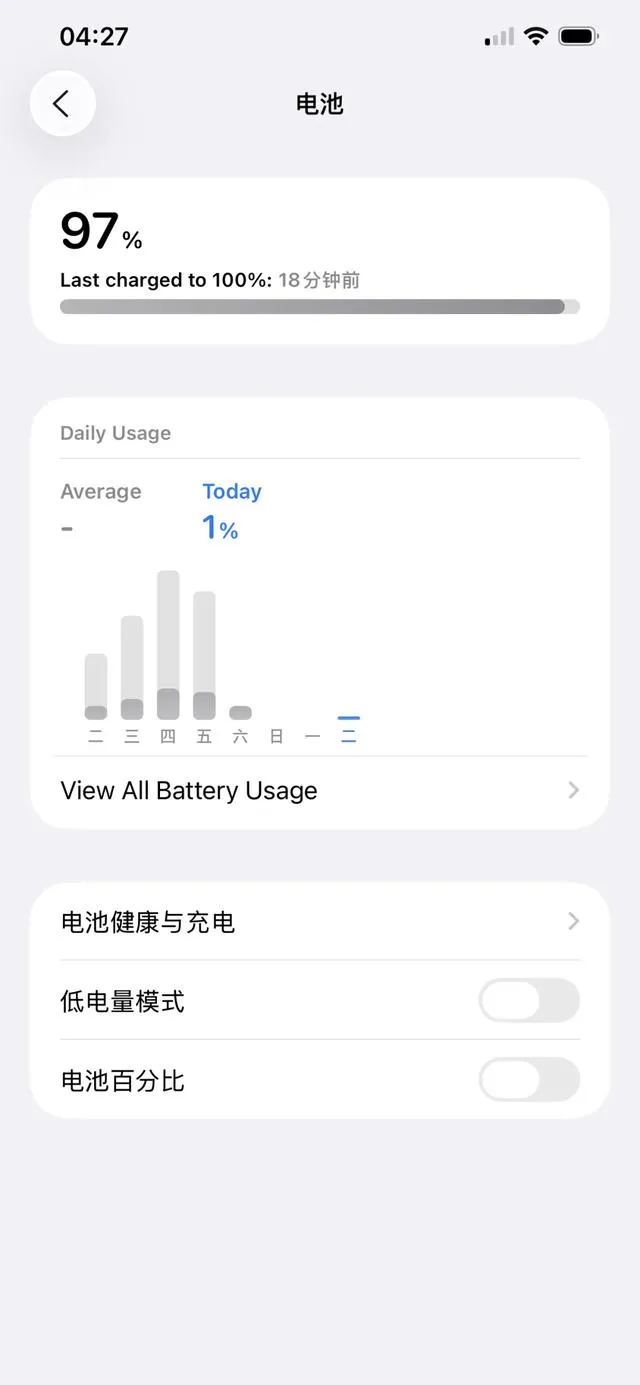
Task: Enable 低电量模式 switch
Action: pyautogui.click(x=529, y=1001)
